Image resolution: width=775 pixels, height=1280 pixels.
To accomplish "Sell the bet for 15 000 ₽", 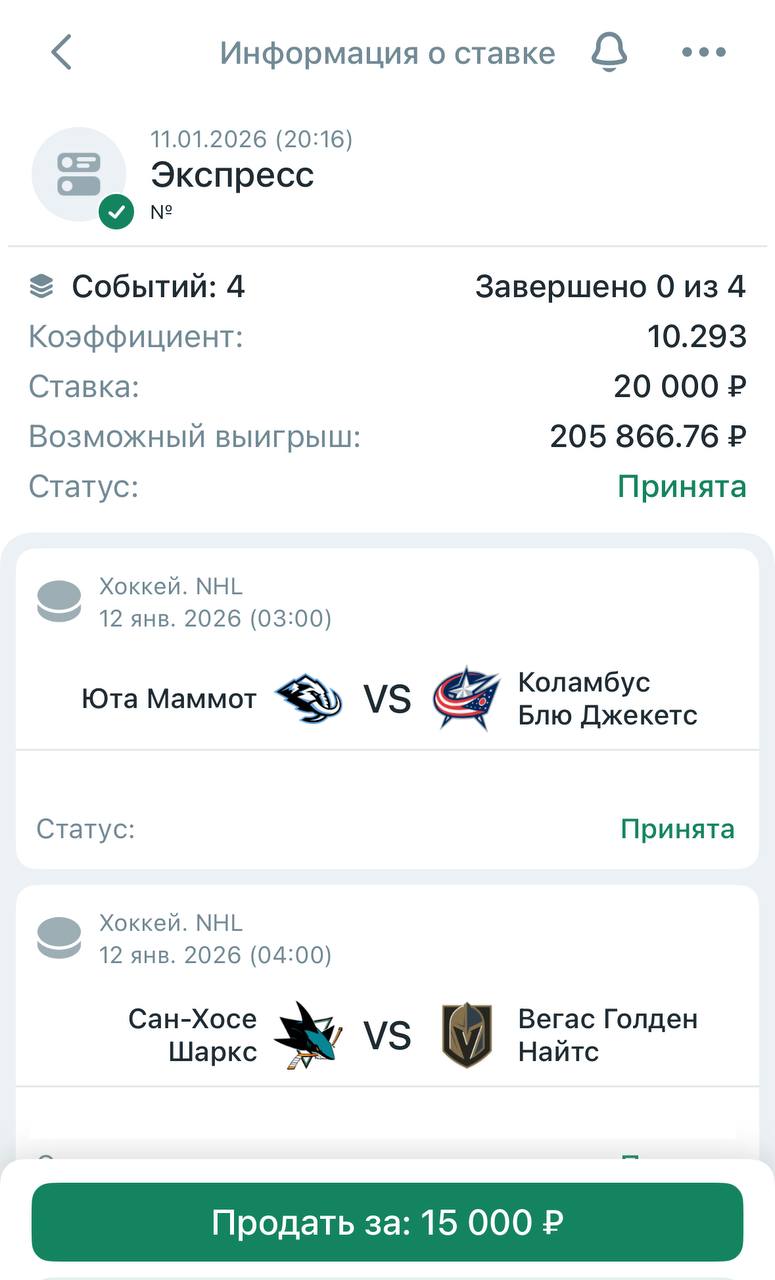I will (387, 1222).
